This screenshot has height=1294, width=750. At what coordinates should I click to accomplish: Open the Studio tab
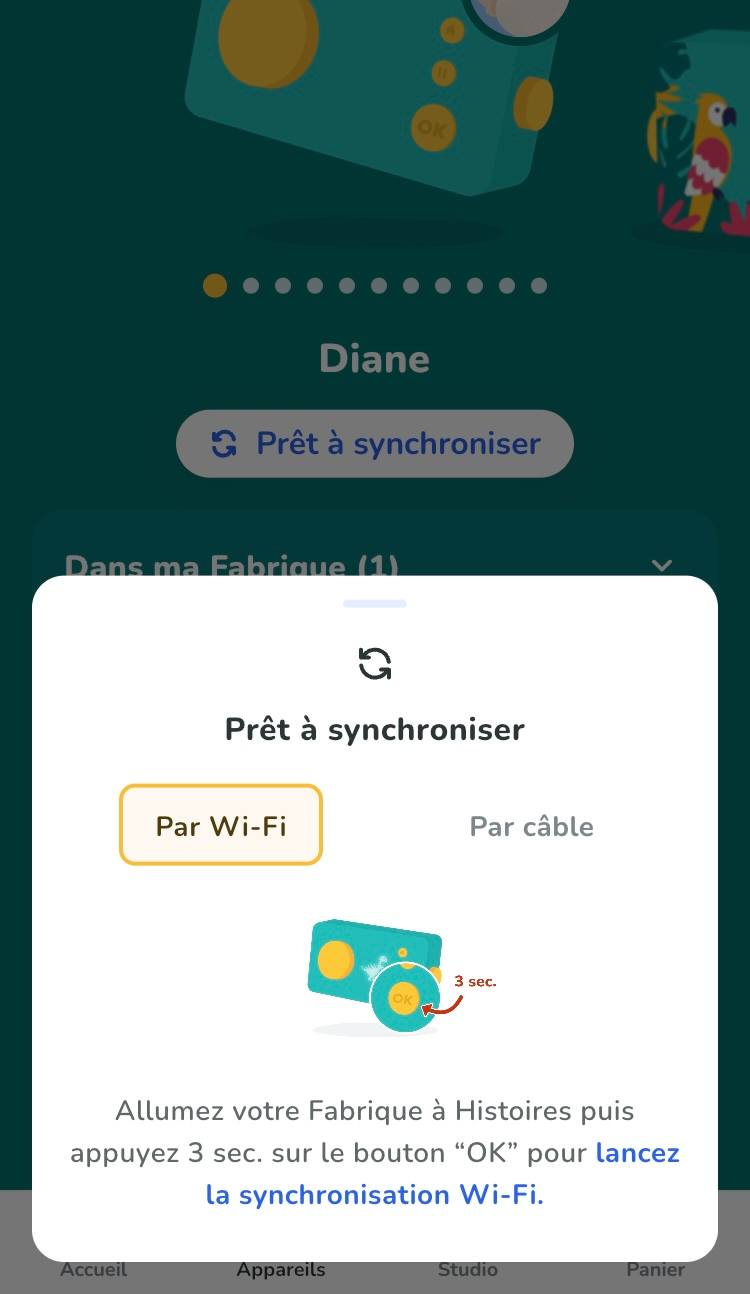[467, 1270]
